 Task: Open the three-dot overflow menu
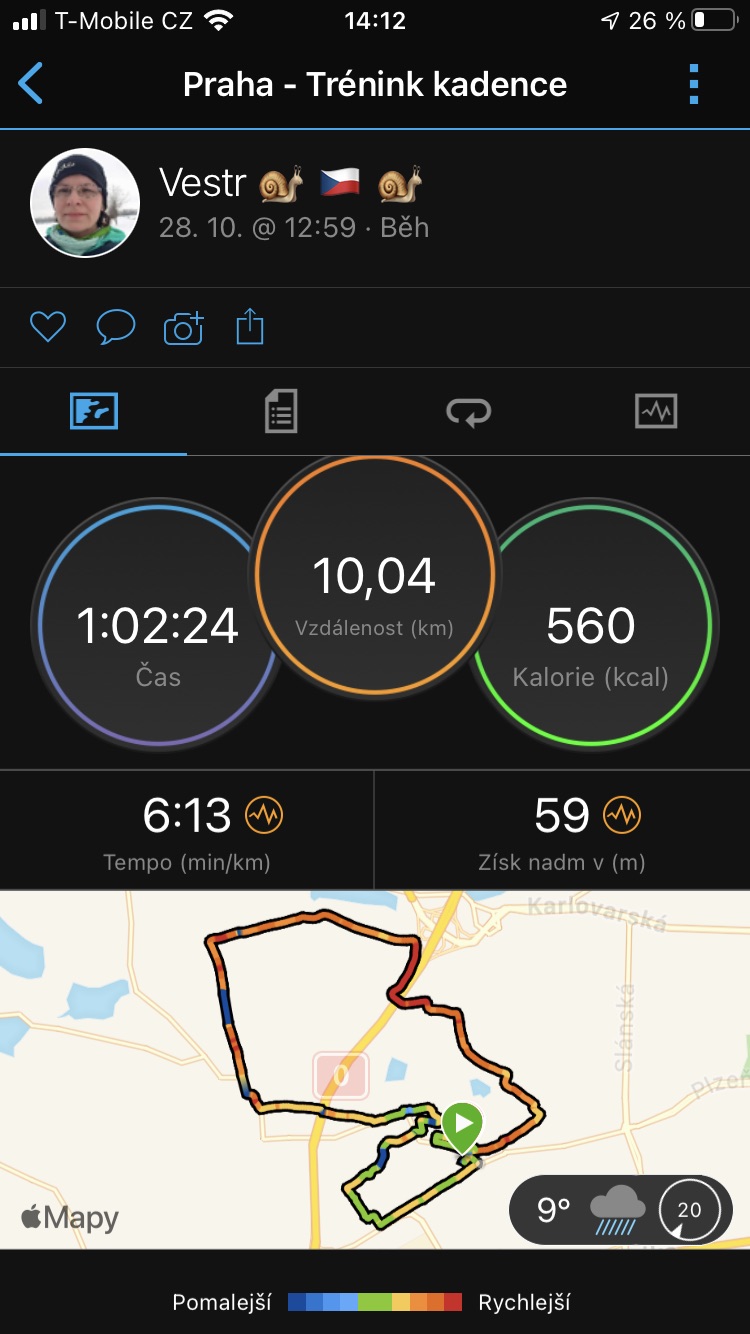pyautogui.click(x=694, y=84)
